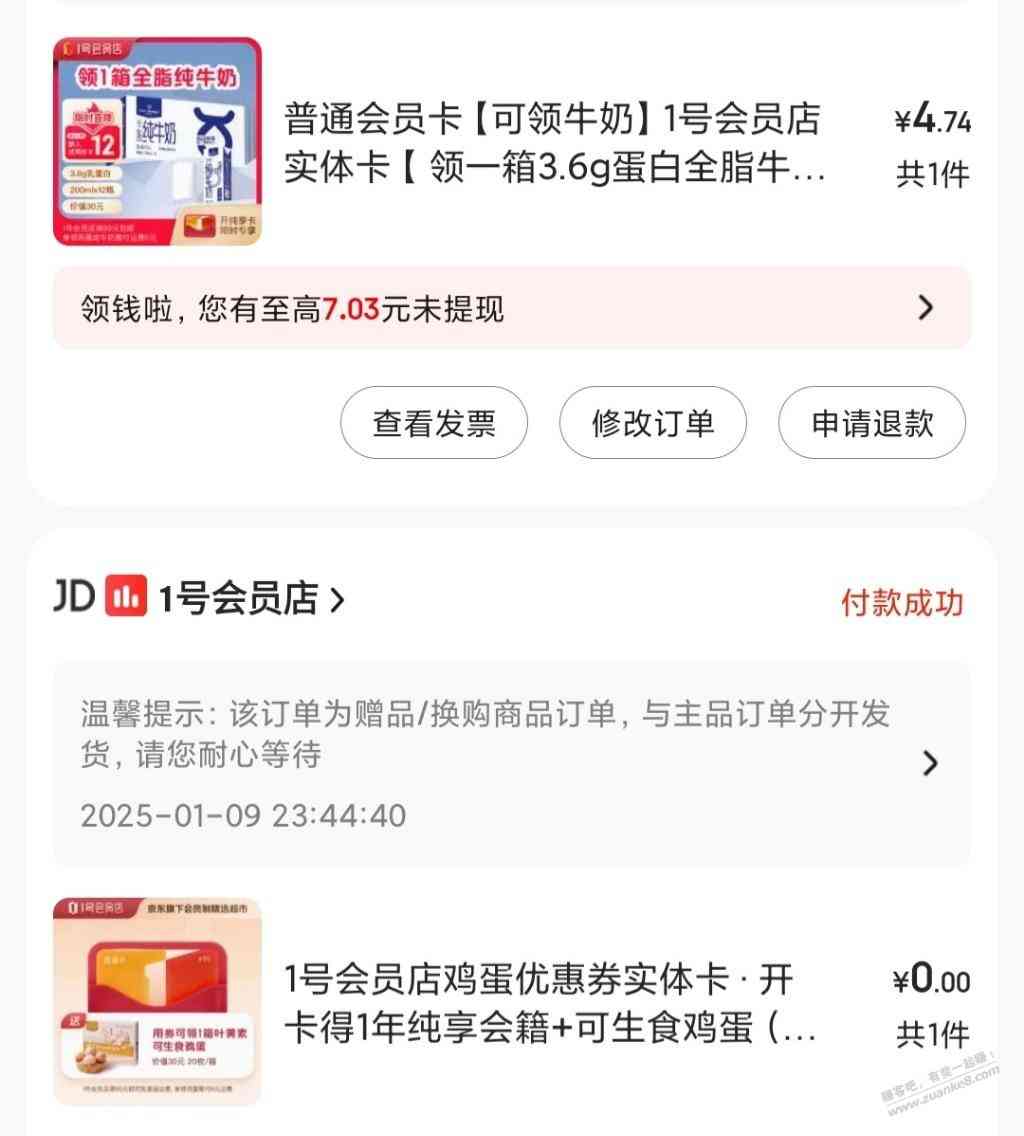
Task: Request refund via 申请退款
Action: pos(871,423)
